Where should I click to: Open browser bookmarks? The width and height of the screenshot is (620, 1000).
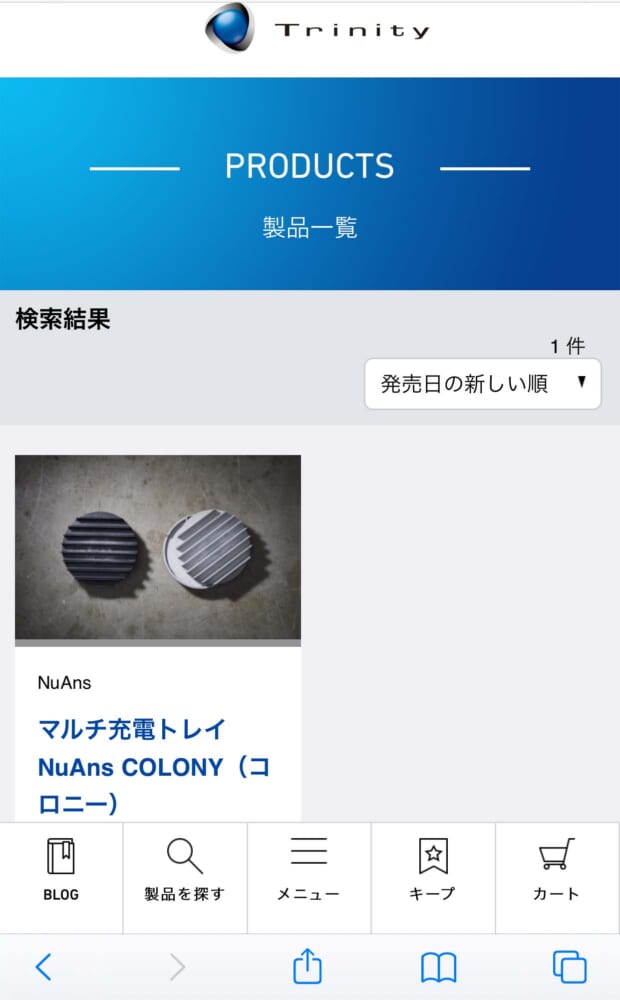(439, 967)
